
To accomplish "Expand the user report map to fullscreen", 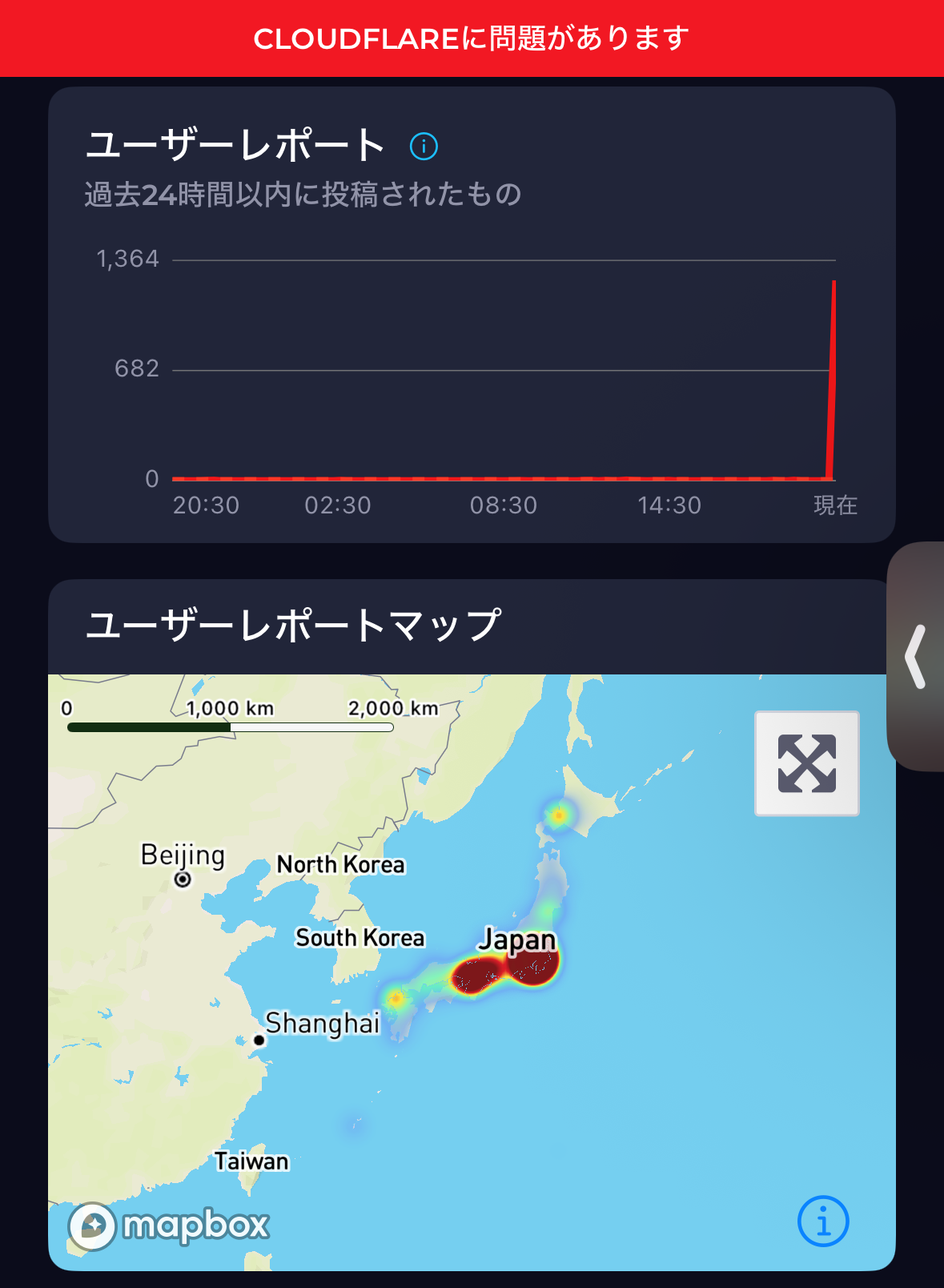I will tap(806, 763).
